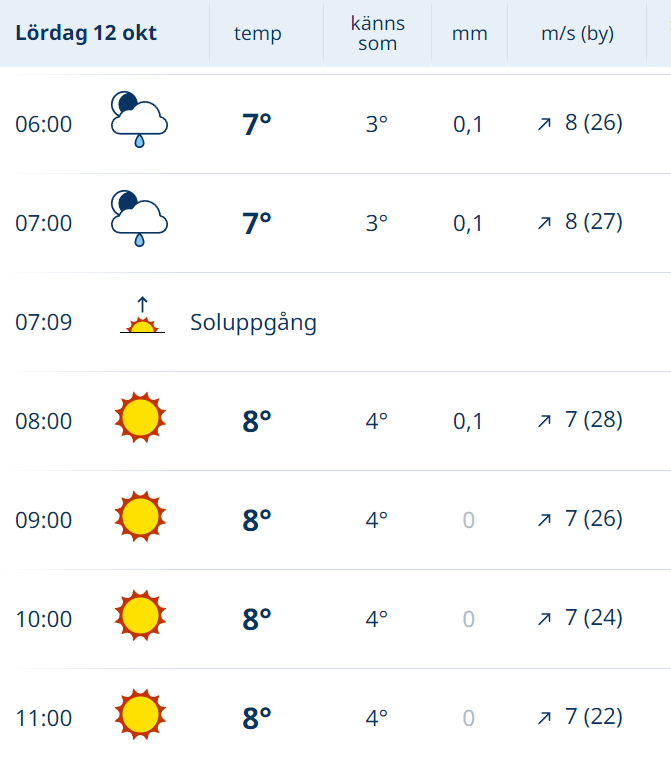
Task: Open details for the 07:00 forecast row
Action: click(335, 222)
